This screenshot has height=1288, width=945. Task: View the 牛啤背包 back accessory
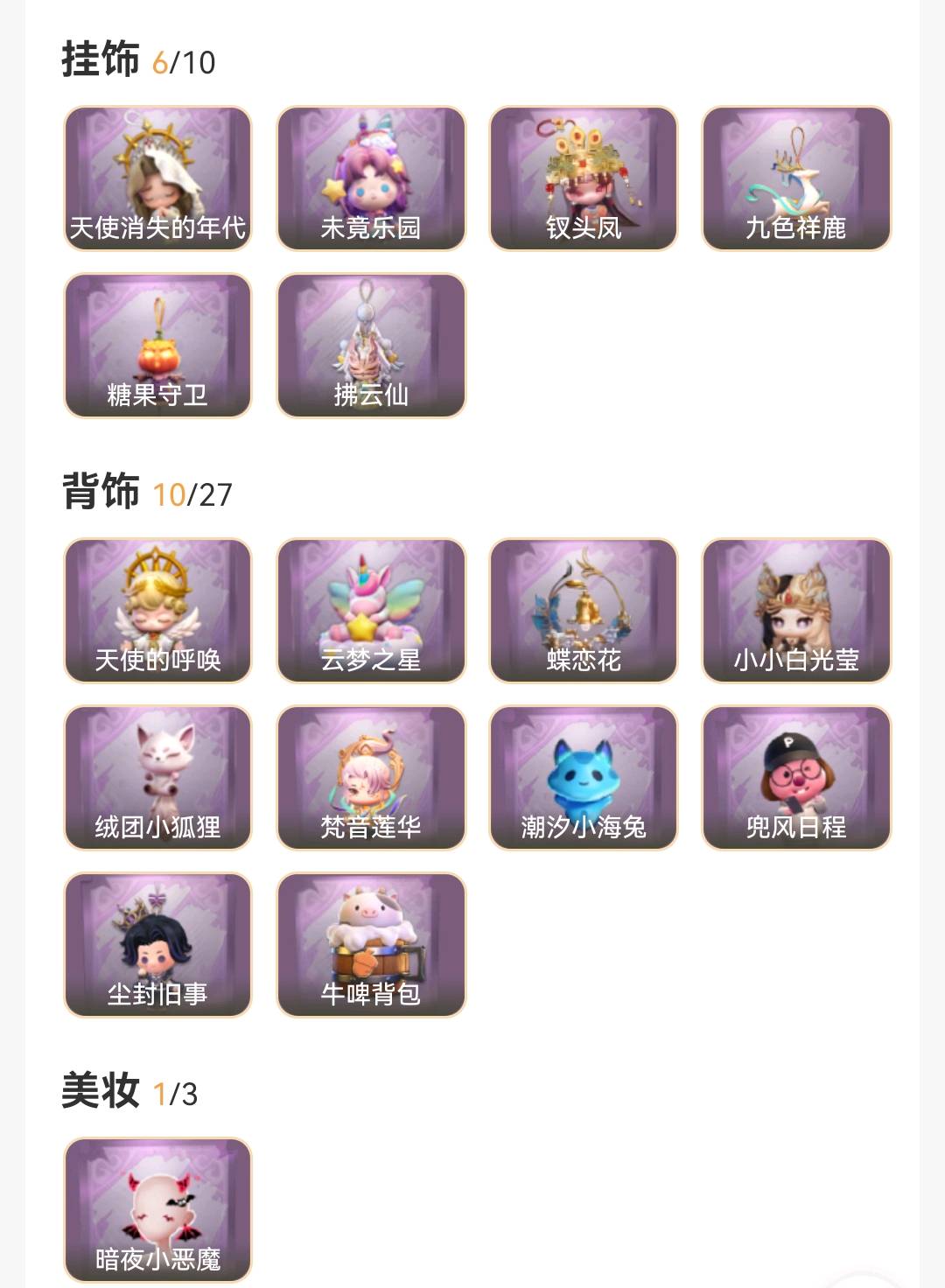371,945
